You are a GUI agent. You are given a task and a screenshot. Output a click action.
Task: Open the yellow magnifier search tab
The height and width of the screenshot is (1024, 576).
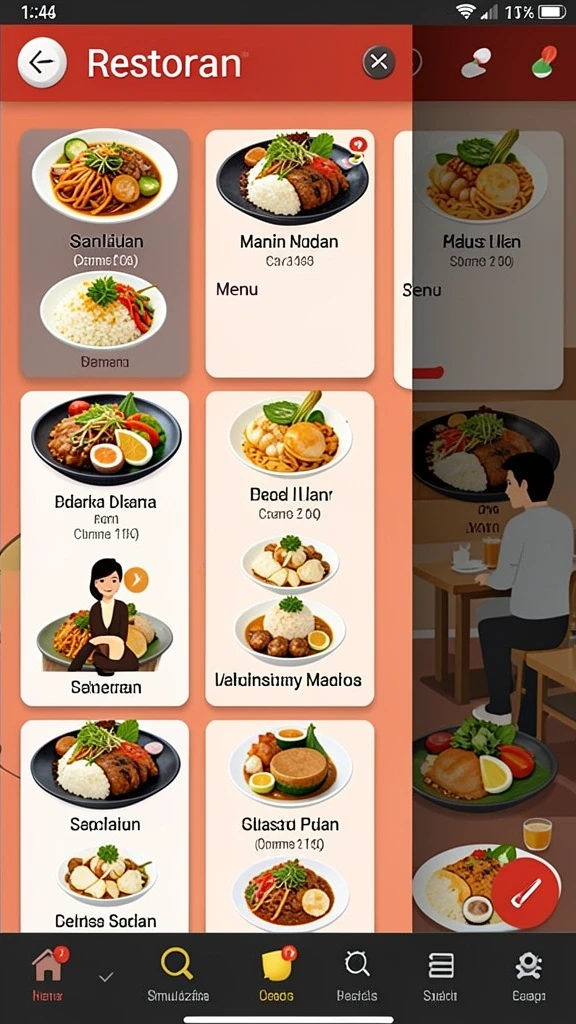pos(178,974)
